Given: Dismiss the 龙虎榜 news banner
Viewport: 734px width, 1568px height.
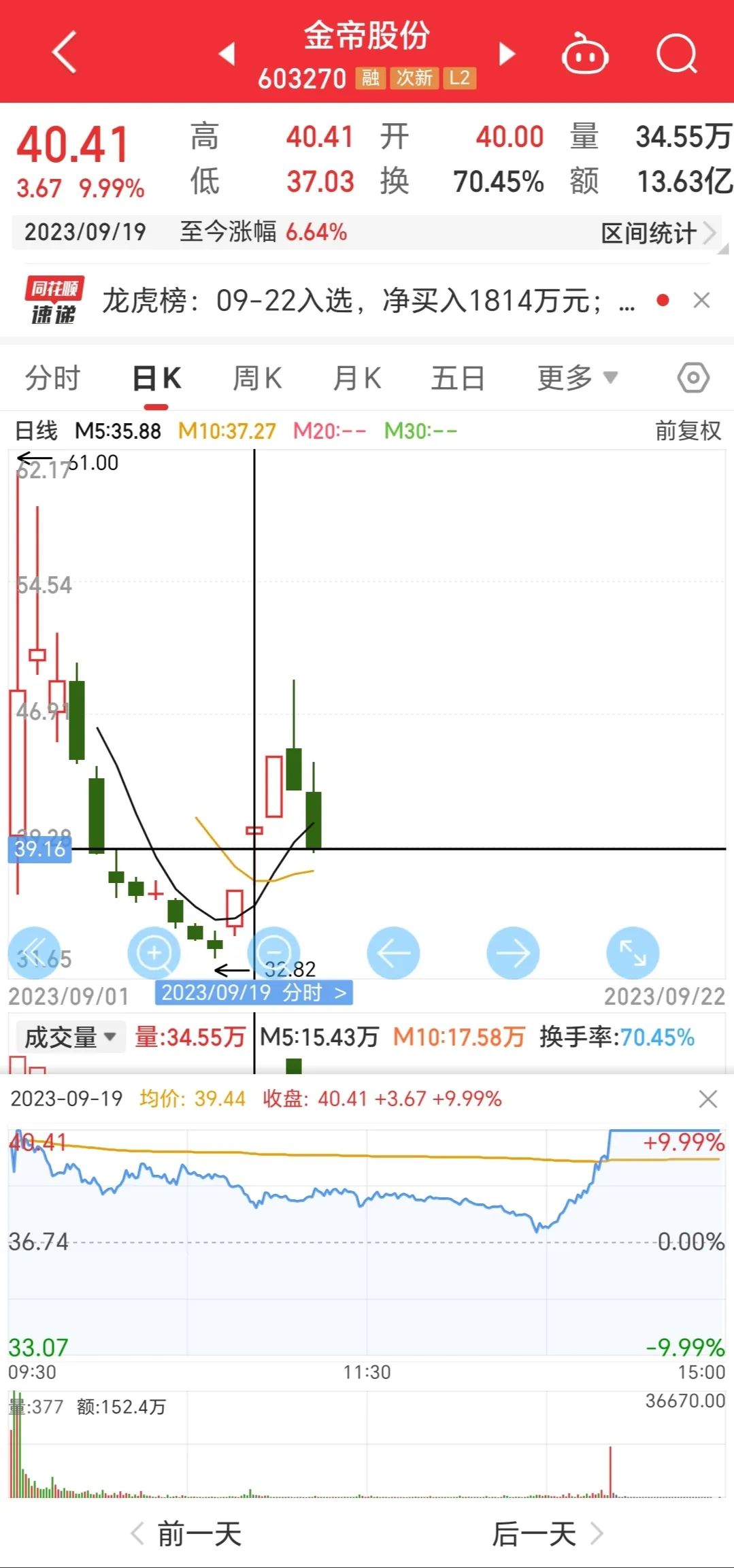Looking at the screenshot, I should [701, 300].
